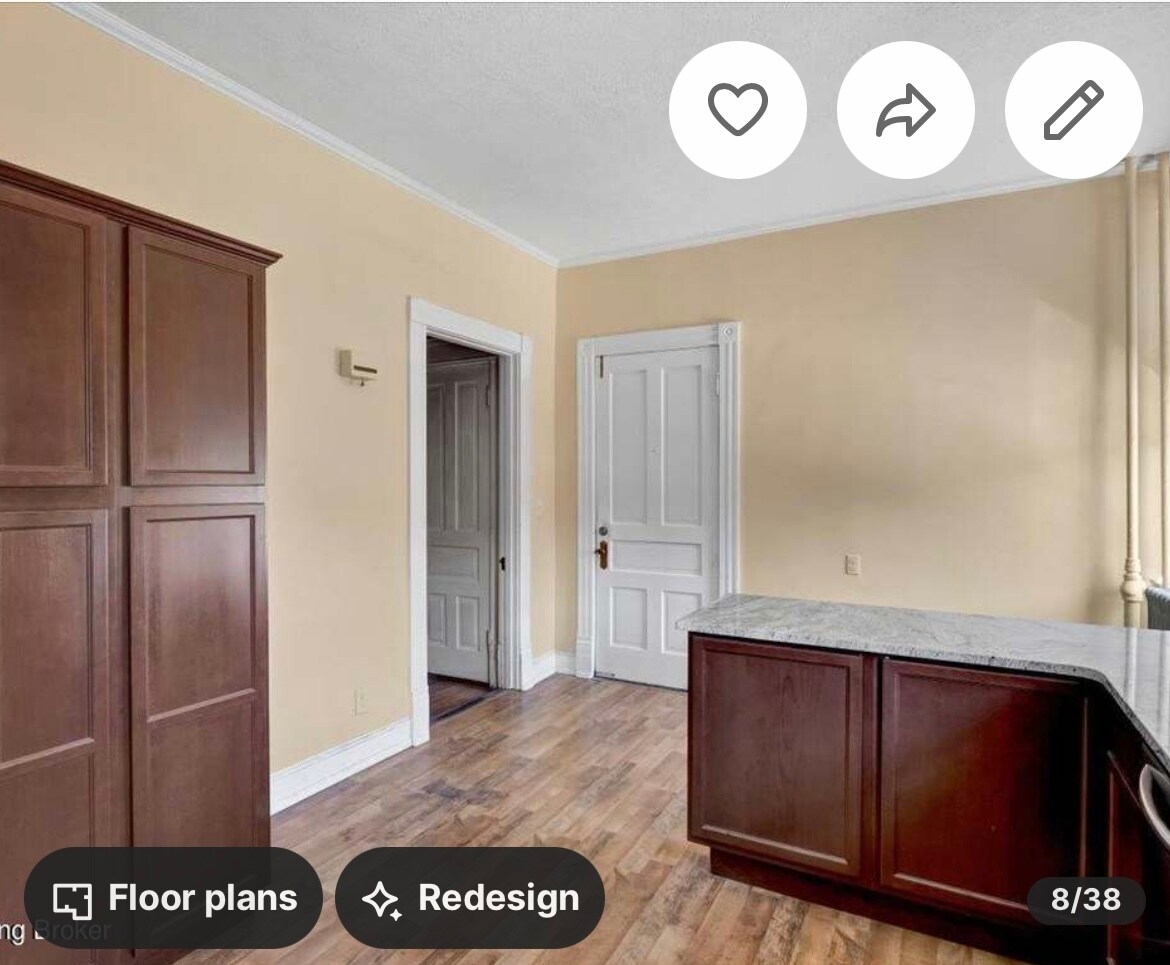Share this home listing
The image size is (1170, 965).
(905, 110)
